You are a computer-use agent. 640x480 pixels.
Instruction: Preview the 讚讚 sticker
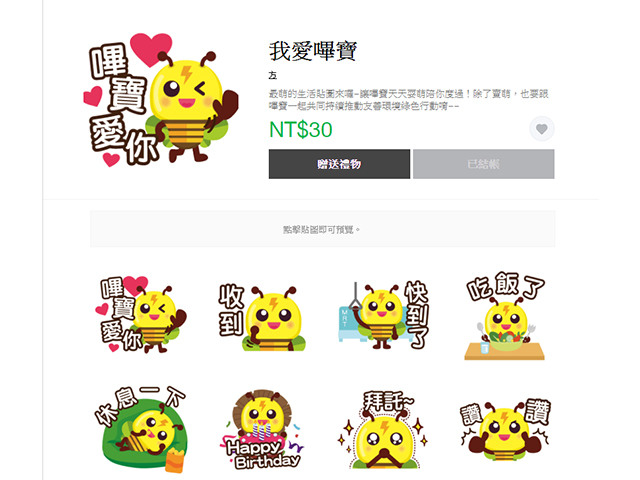tap(505, 430)
